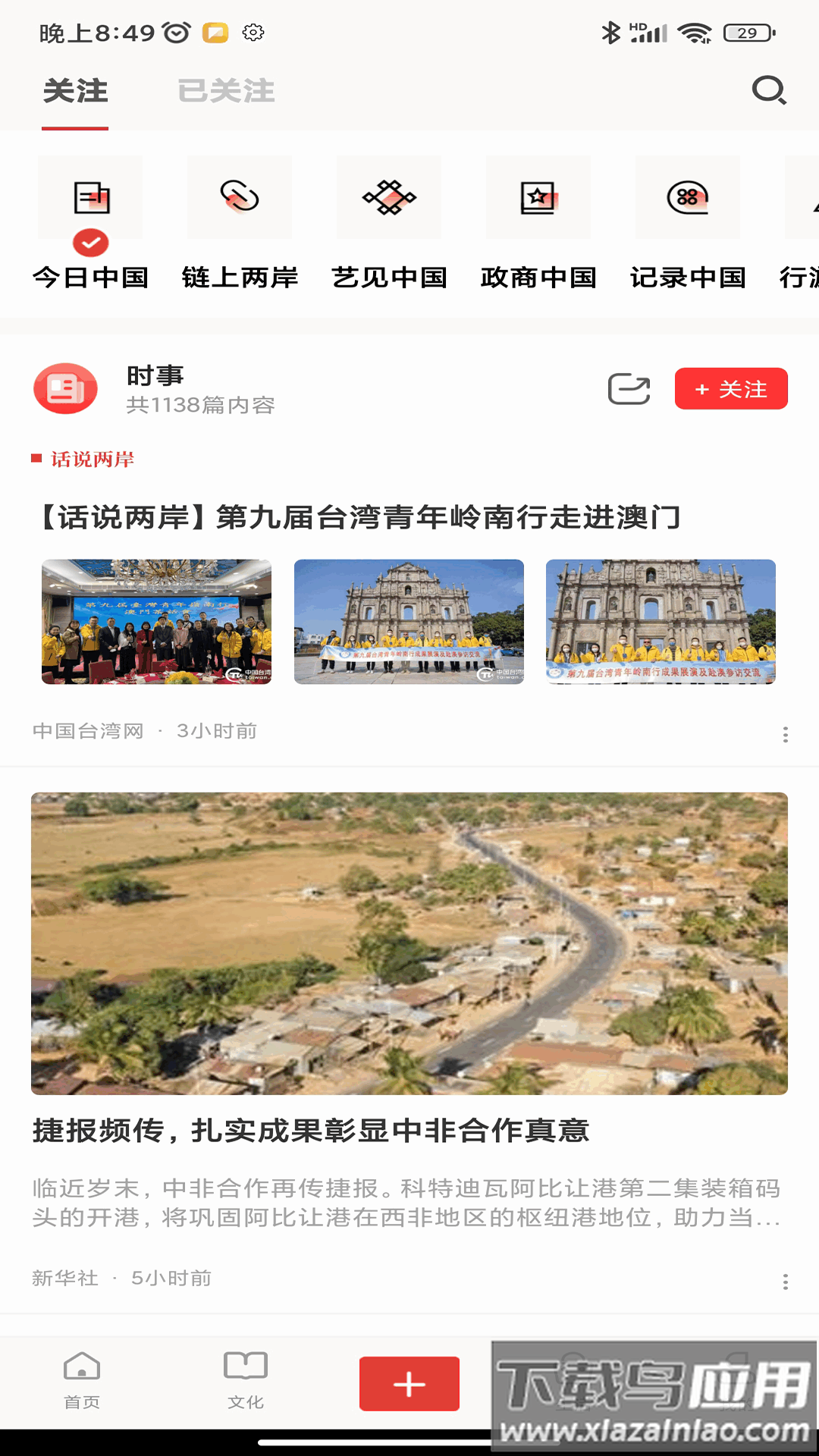Tap the first Macau group photo thumbnail
The width and height of the screenshot is (819, 1456).
pyautogui.click(x=157, y=622)
